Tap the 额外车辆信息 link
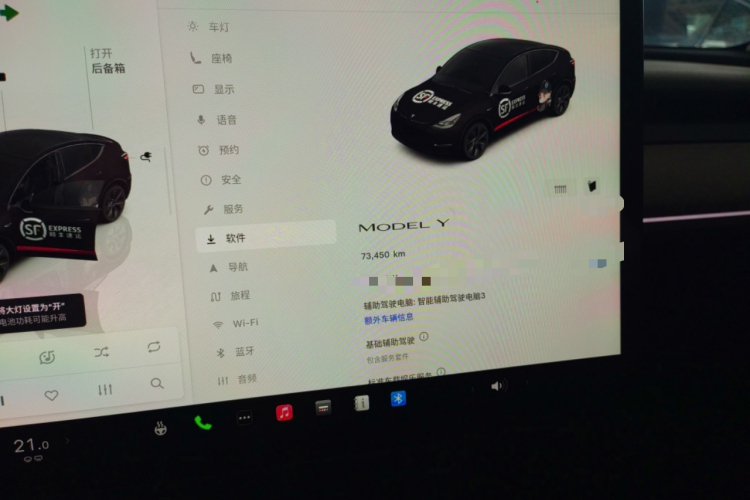 [389, 318]
